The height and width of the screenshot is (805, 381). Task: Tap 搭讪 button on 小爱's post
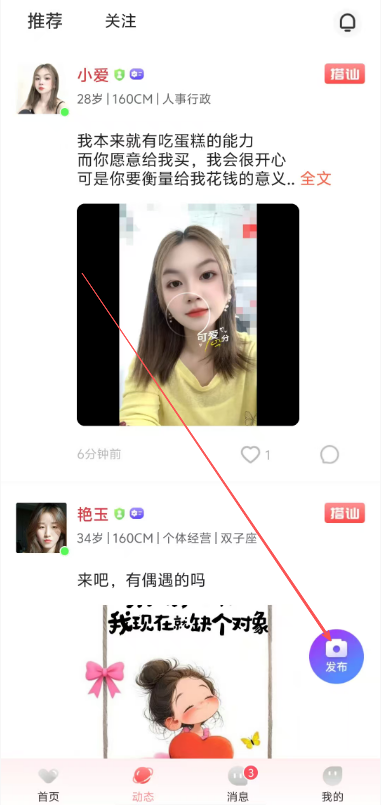click(345, 74)
